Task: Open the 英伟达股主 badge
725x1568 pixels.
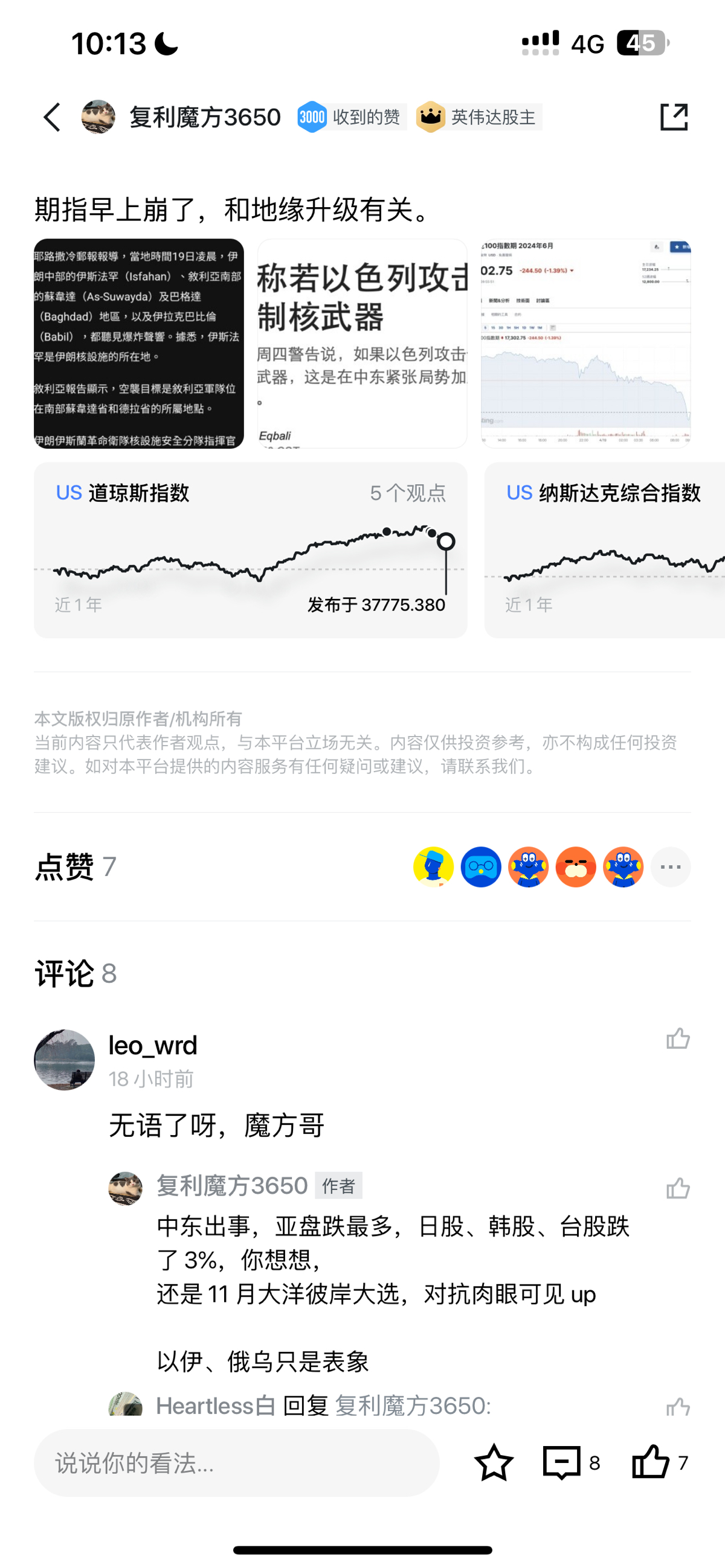Action: [479, 117]
